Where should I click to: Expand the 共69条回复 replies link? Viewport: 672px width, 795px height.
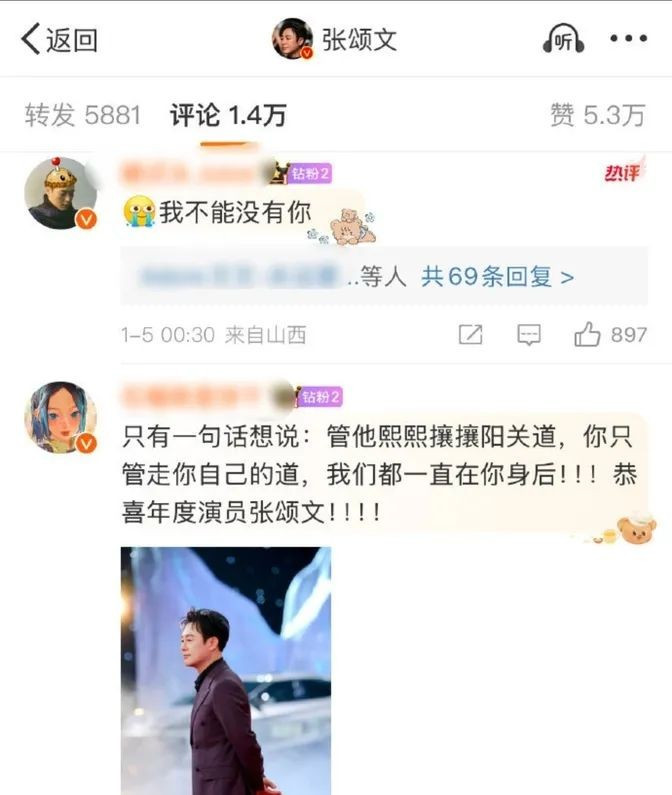(497, 277)
